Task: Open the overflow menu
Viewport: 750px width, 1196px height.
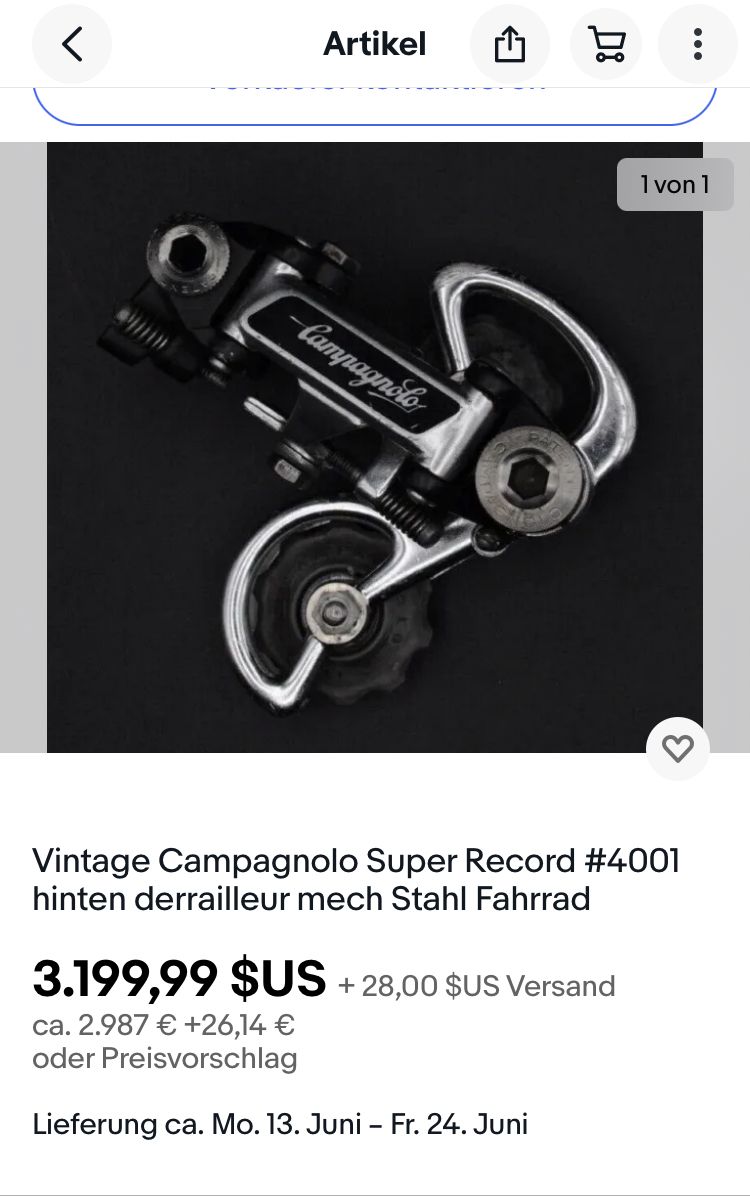Action: [697, 44]
